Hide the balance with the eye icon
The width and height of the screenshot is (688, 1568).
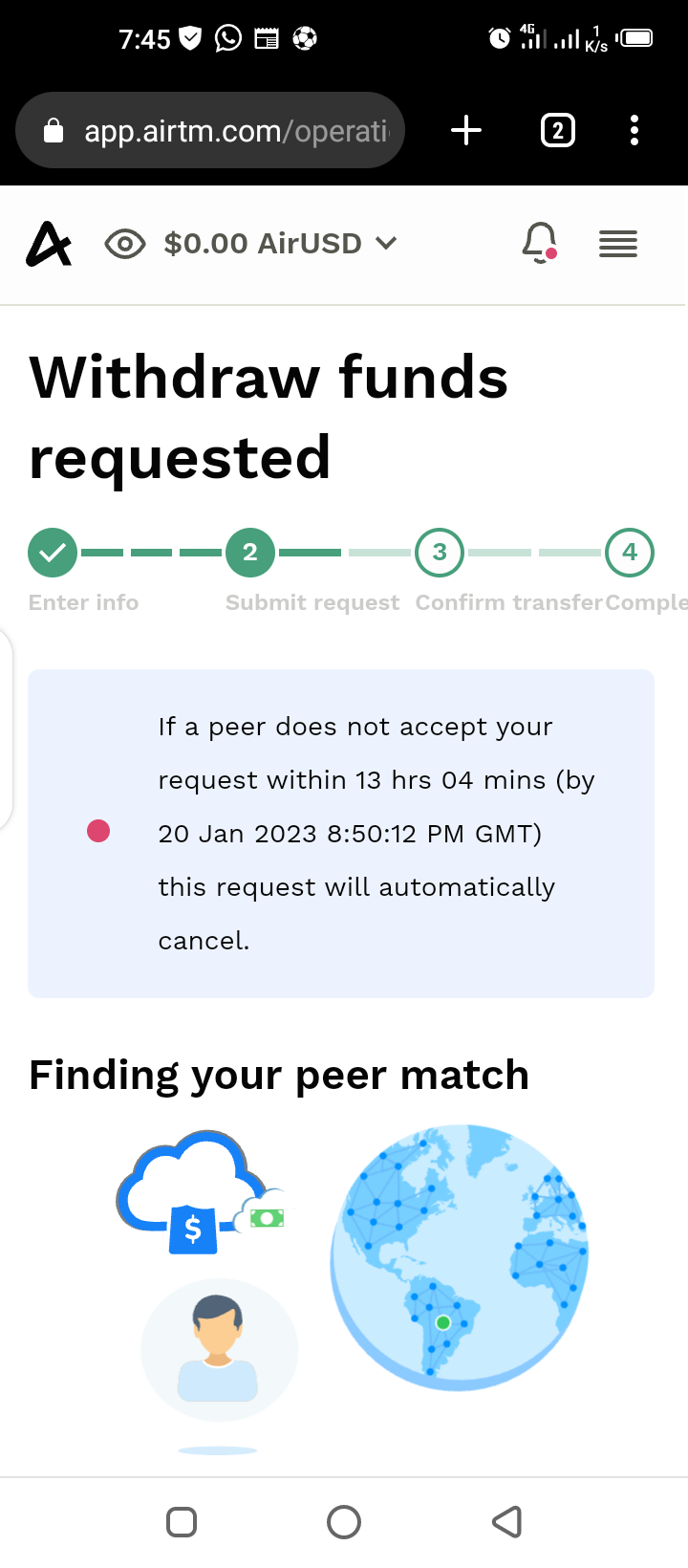point(125,244)
